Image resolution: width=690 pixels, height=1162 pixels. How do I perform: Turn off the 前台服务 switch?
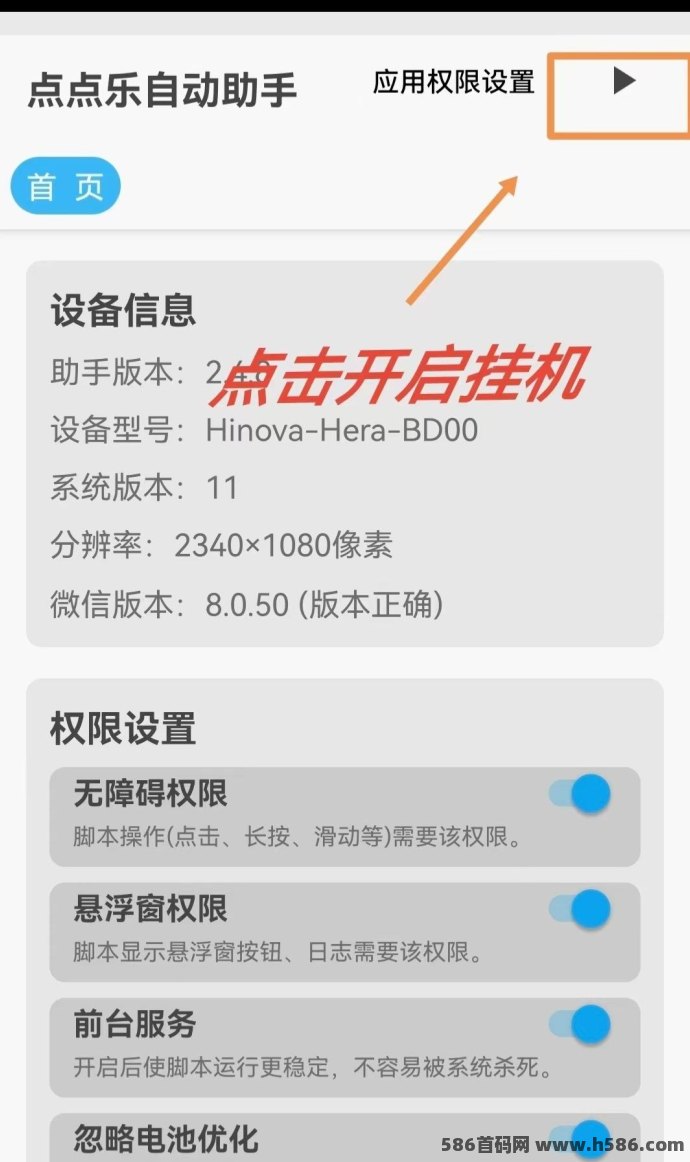(x=580, y=1025)
